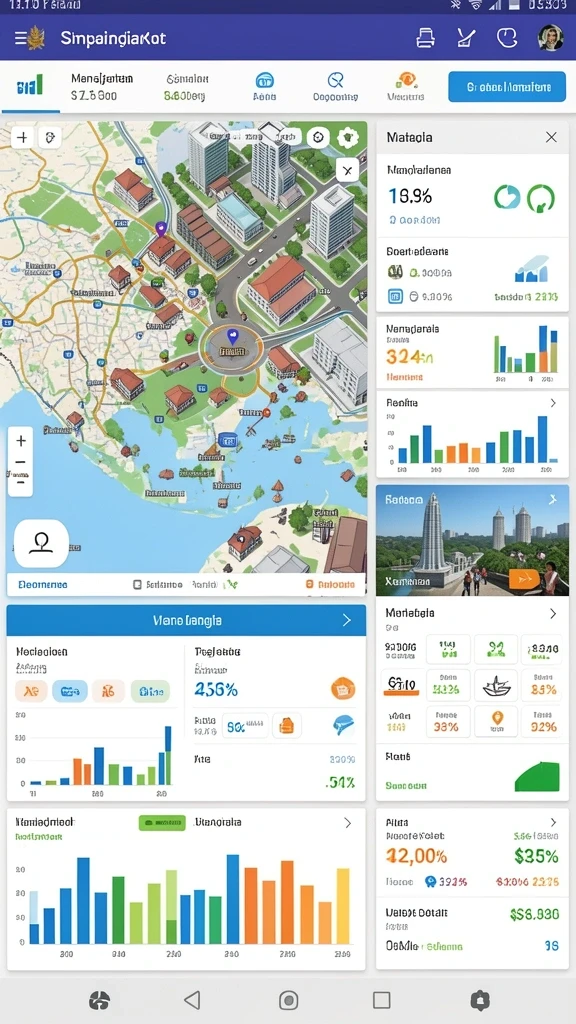Open the profile avatar

pyautogui.click(x=551, y=38)
